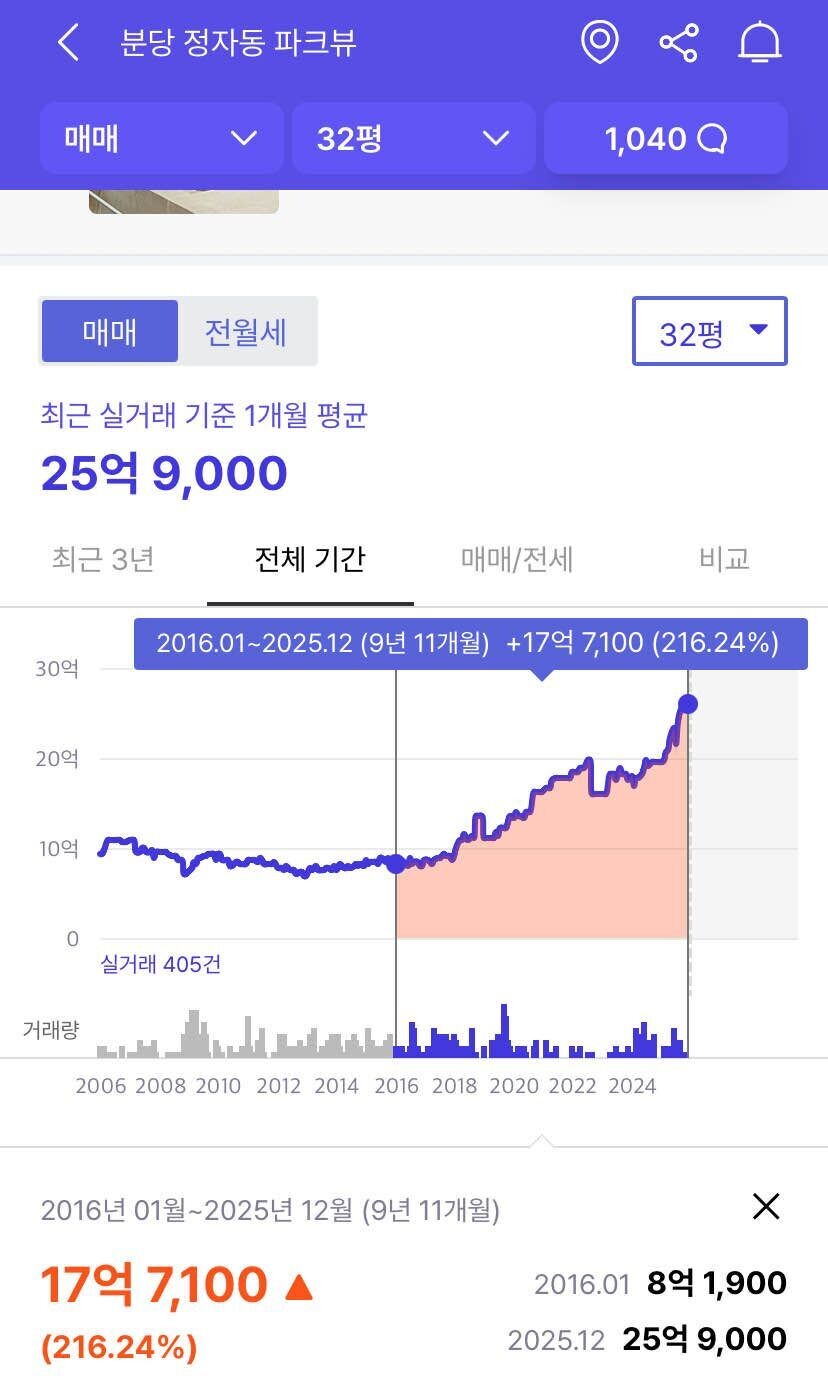Open the 매매/전세 comparison tab

[517, 560]
